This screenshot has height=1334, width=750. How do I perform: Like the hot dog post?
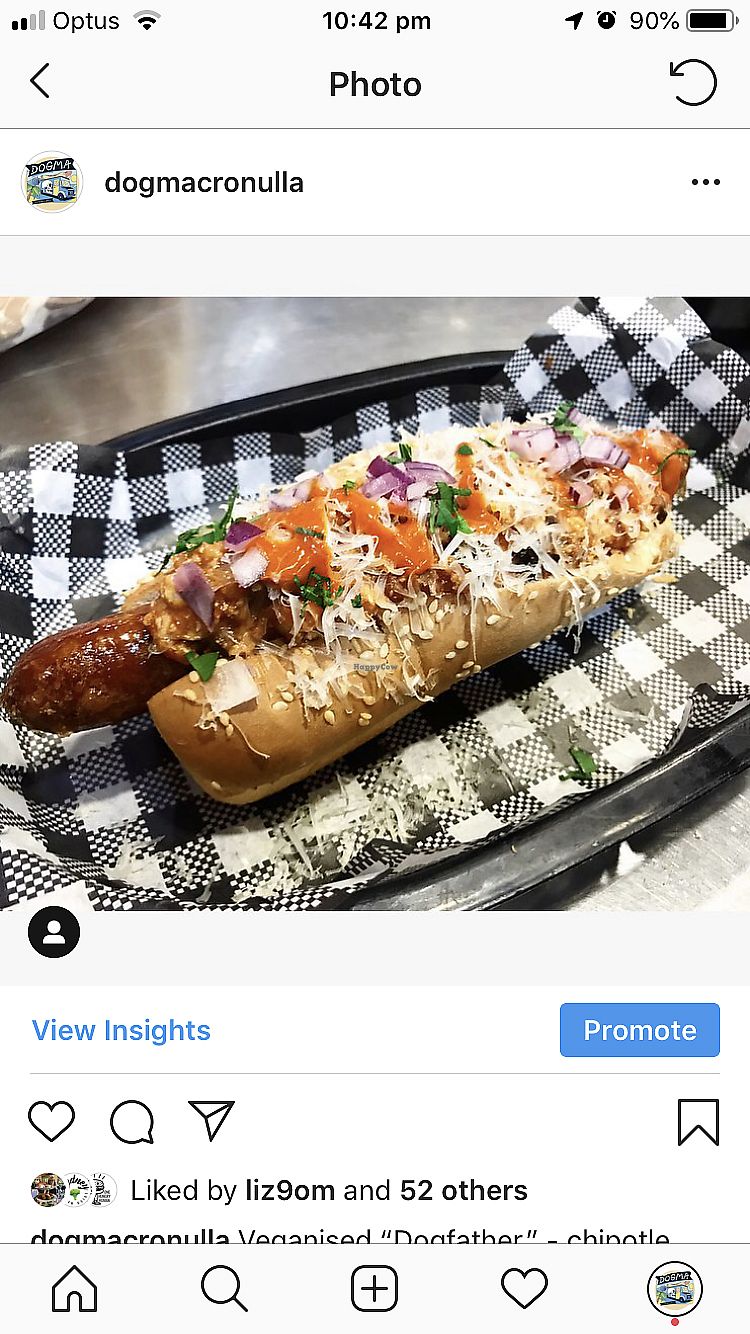coord(51,1121)
